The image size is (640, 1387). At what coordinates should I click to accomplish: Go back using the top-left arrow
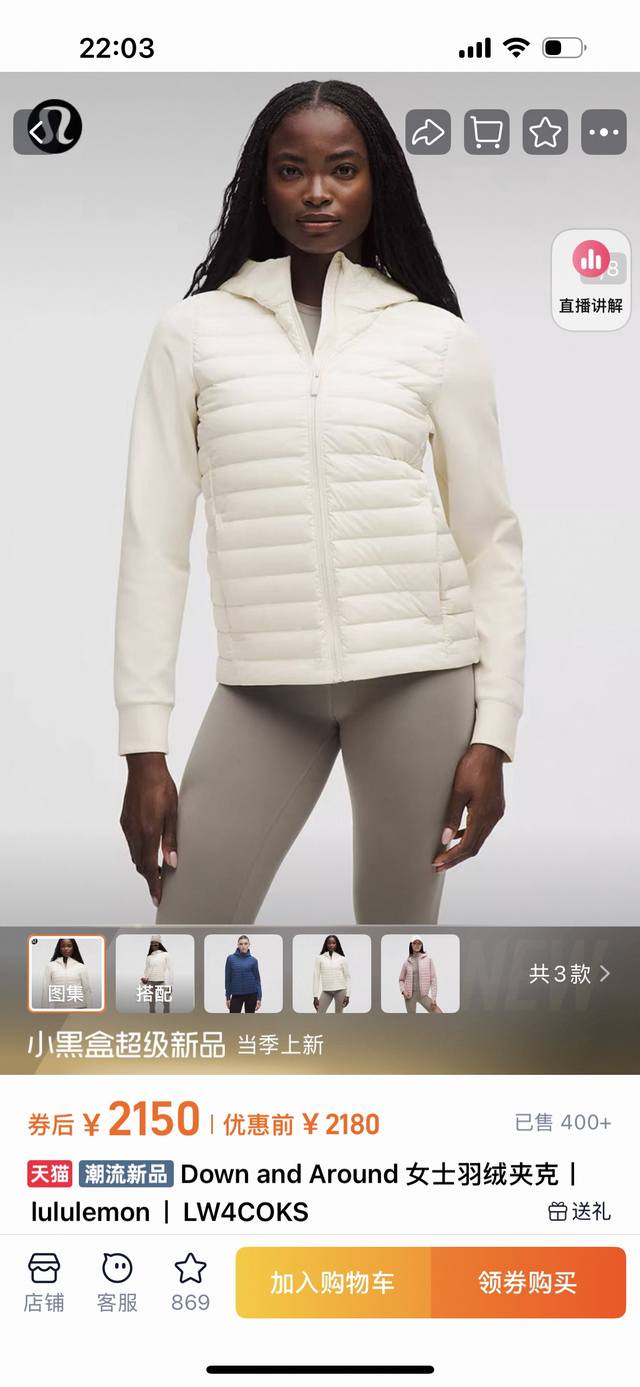[38, 131]
